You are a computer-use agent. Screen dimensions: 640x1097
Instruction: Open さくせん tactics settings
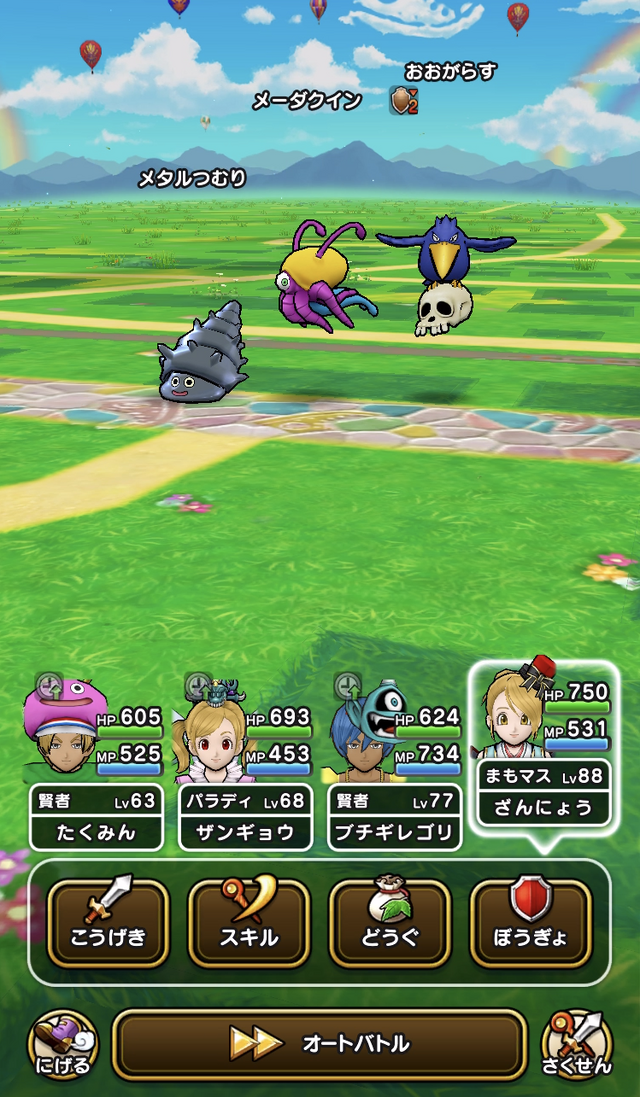[577, 1044]
